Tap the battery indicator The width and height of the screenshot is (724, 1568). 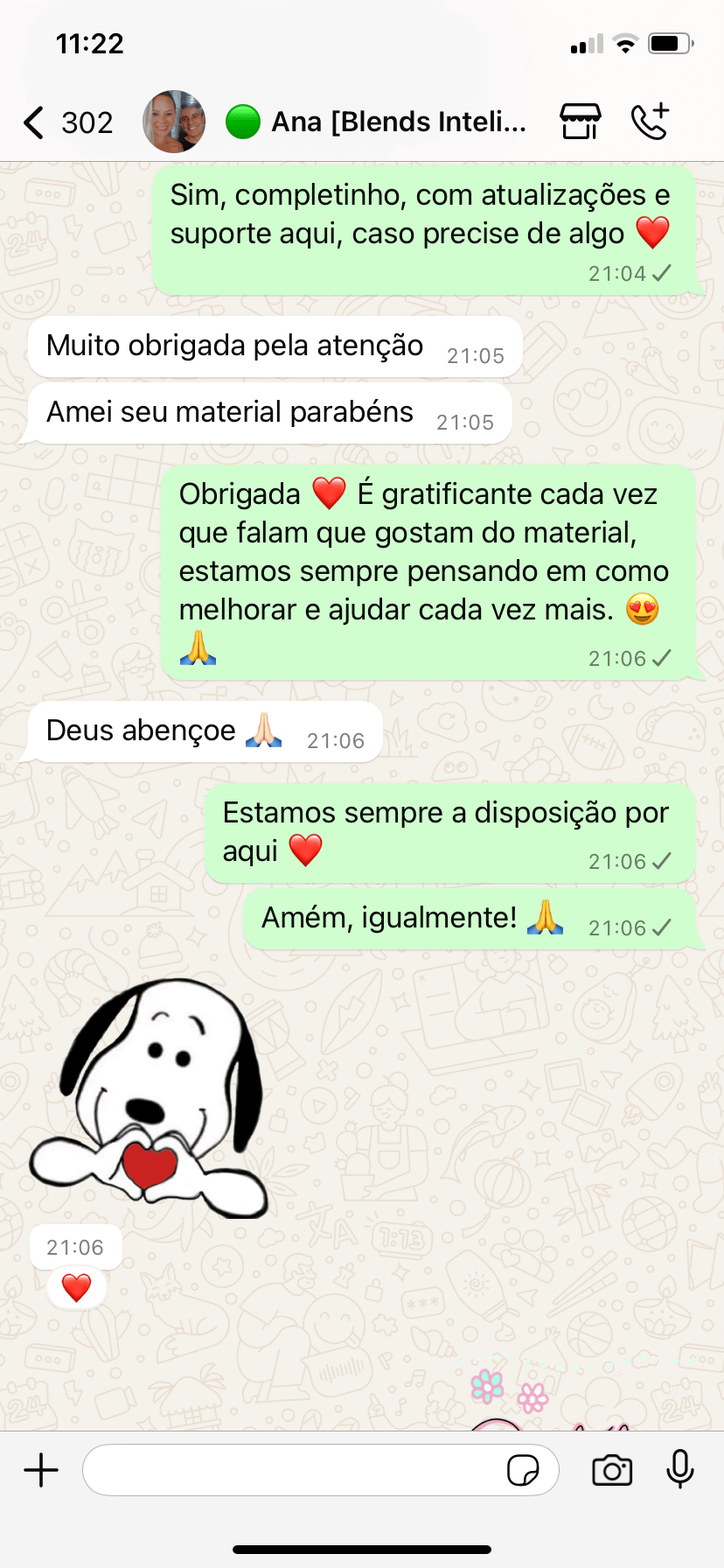tap(670, 42)
